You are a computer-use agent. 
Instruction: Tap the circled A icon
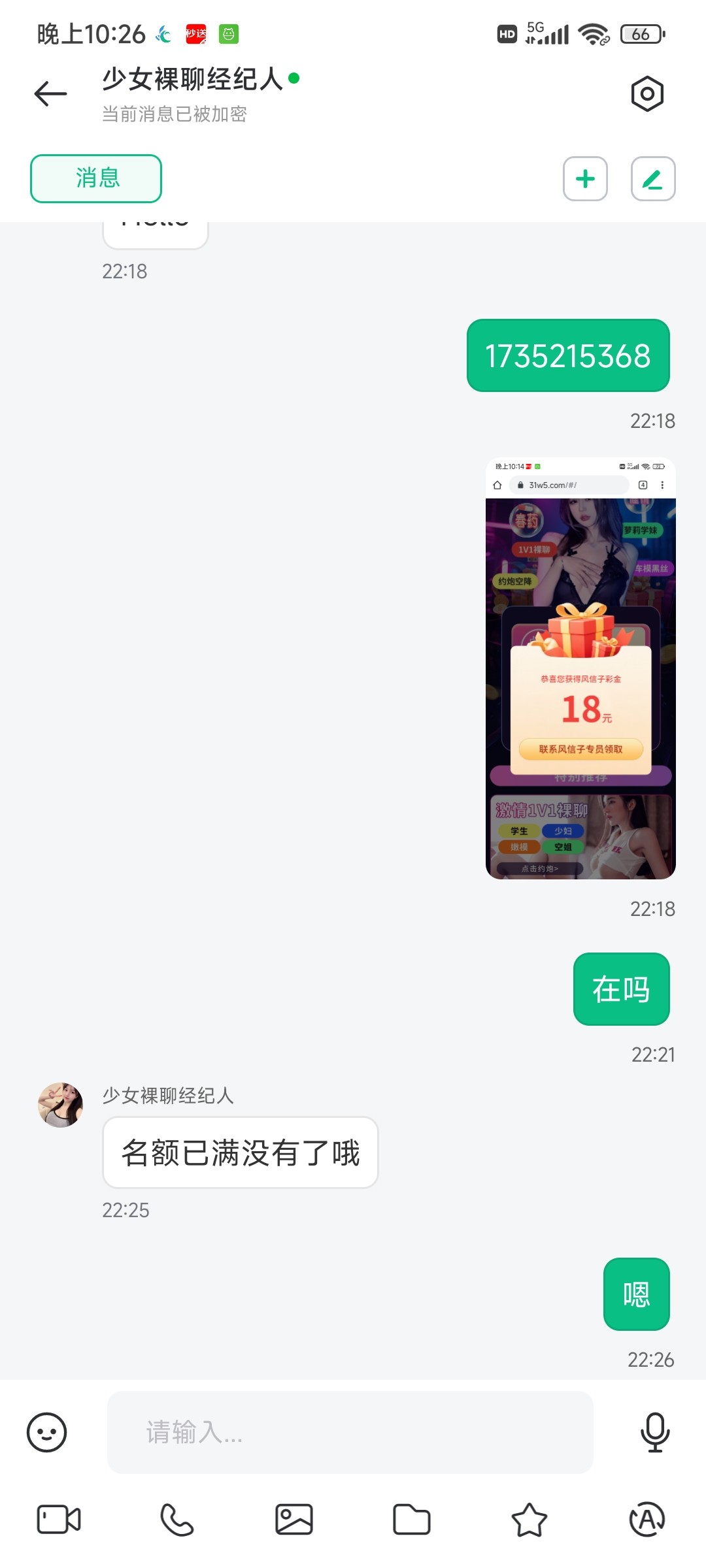647,1520
